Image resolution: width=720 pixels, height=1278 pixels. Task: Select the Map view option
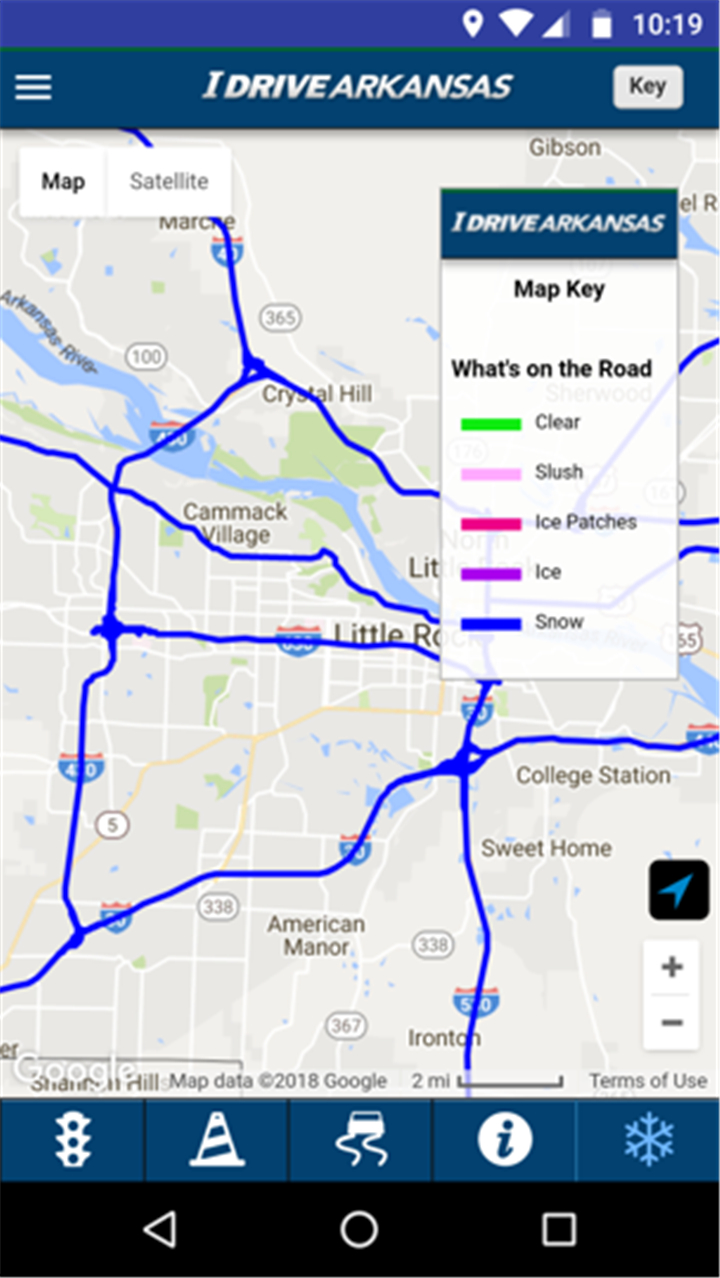click(62, 182)
